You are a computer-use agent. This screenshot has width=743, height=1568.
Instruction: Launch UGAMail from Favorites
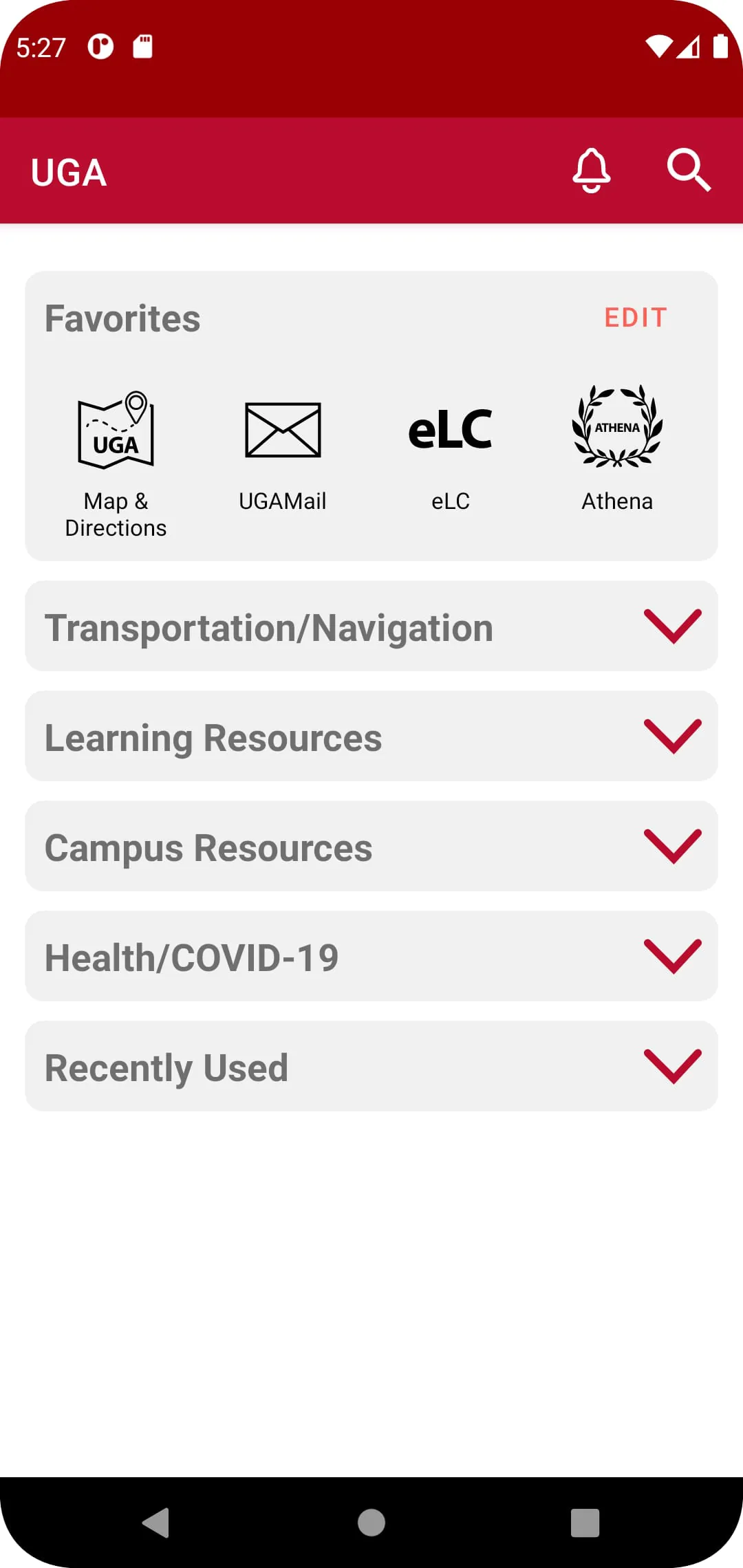pos(283,454)
